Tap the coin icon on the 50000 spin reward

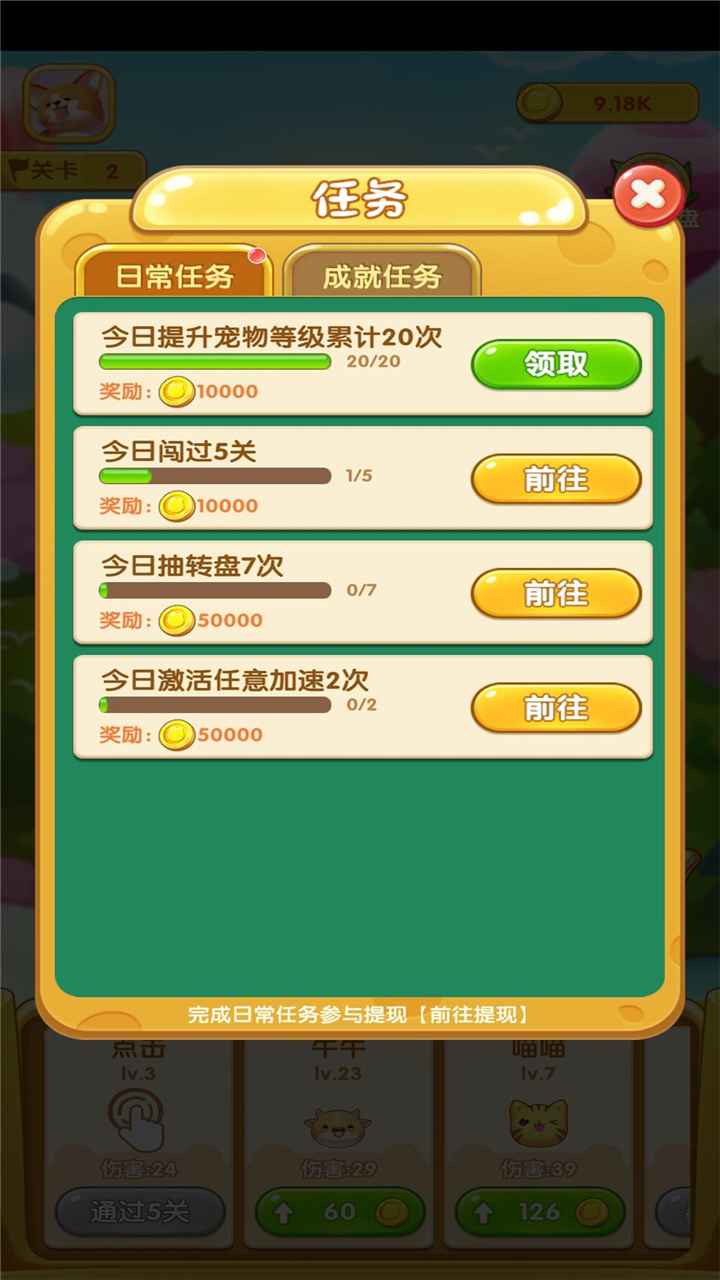tap(176, 620)
